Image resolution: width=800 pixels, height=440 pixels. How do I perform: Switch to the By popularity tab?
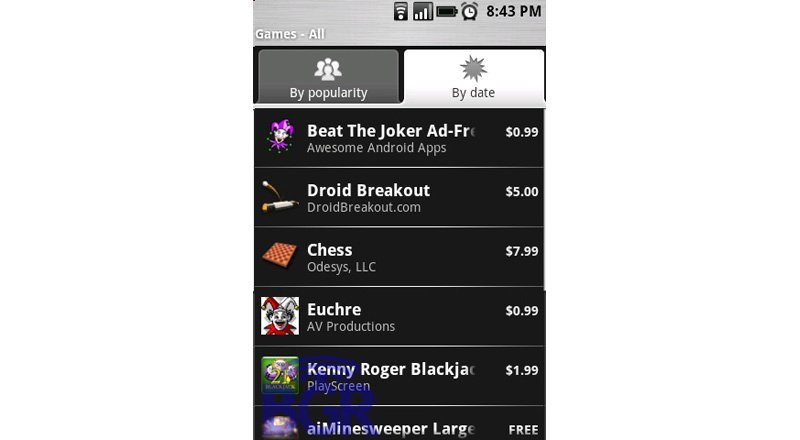click(x=328, y=77)
